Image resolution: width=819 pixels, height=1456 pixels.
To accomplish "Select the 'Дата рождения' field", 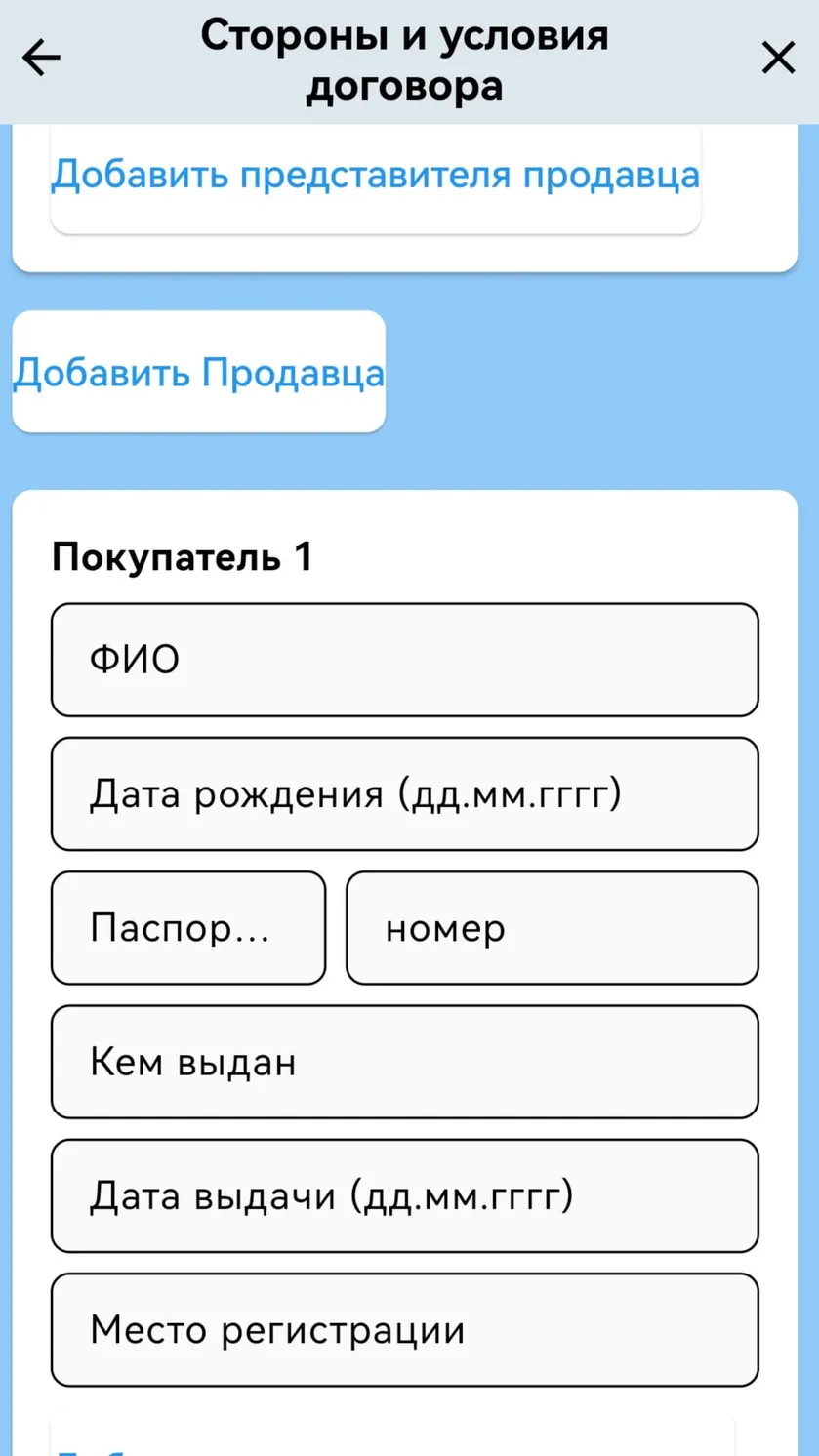I will [x=404, y=794].
